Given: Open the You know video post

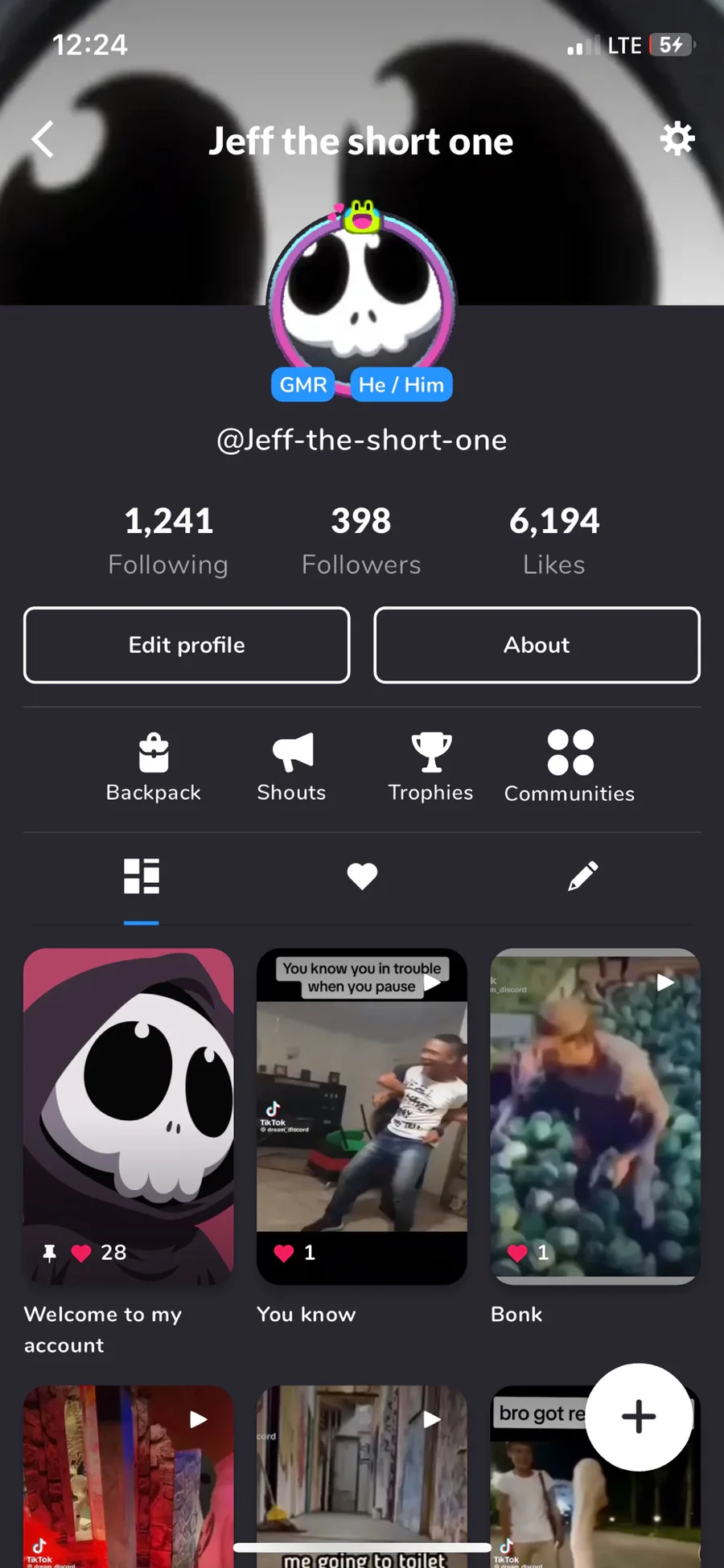Looking at the screenshot, I should pyautogui.click(x=362, y=1116).
